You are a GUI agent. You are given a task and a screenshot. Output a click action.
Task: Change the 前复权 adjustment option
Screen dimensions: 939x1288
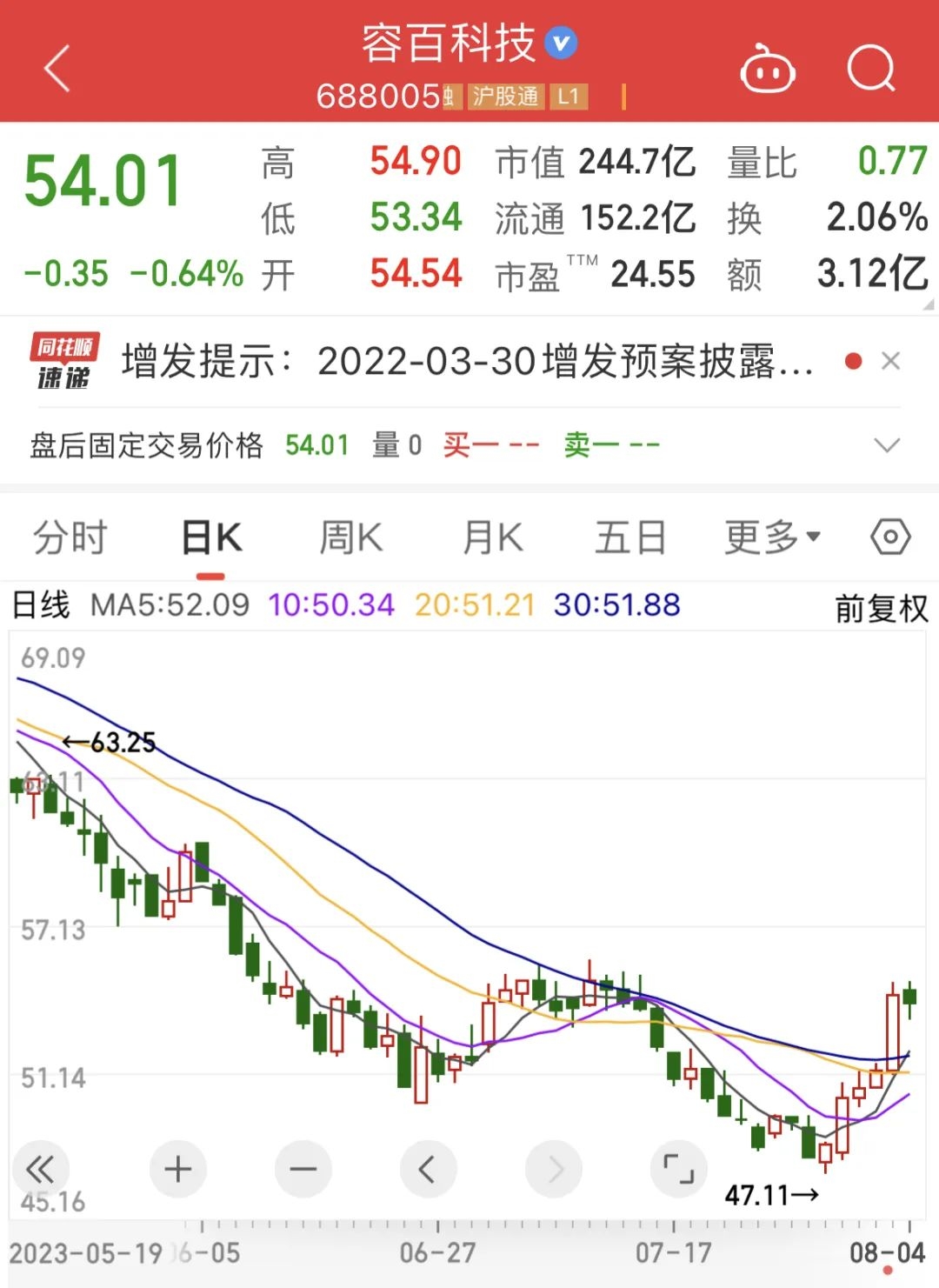tap(881, 608)
